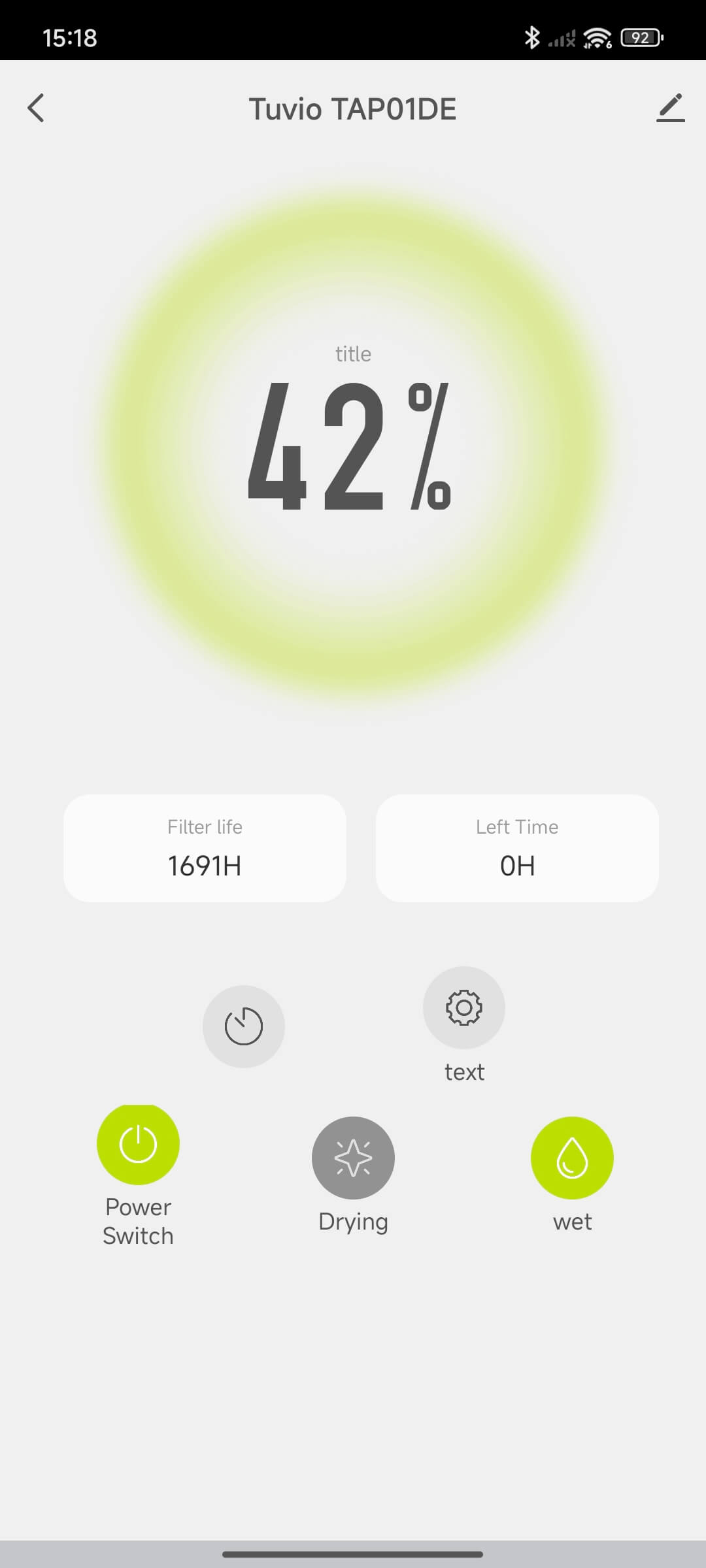Image resolution: width=706 pixels, height=1568 pixels.
Task: Select the wet mode button
Action: (x=572, y=1158)
